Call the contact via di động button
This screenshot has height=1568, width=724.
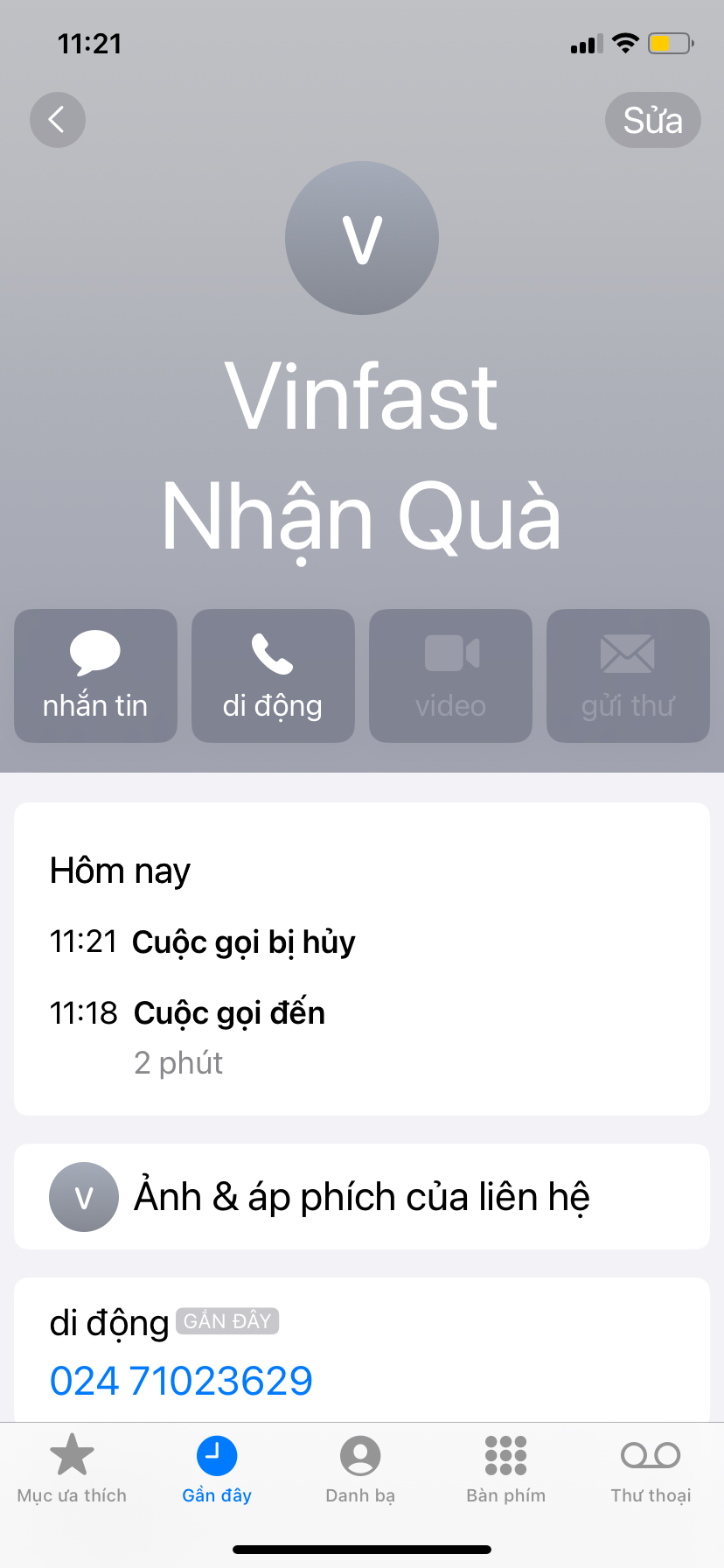(x=273, y=675)
